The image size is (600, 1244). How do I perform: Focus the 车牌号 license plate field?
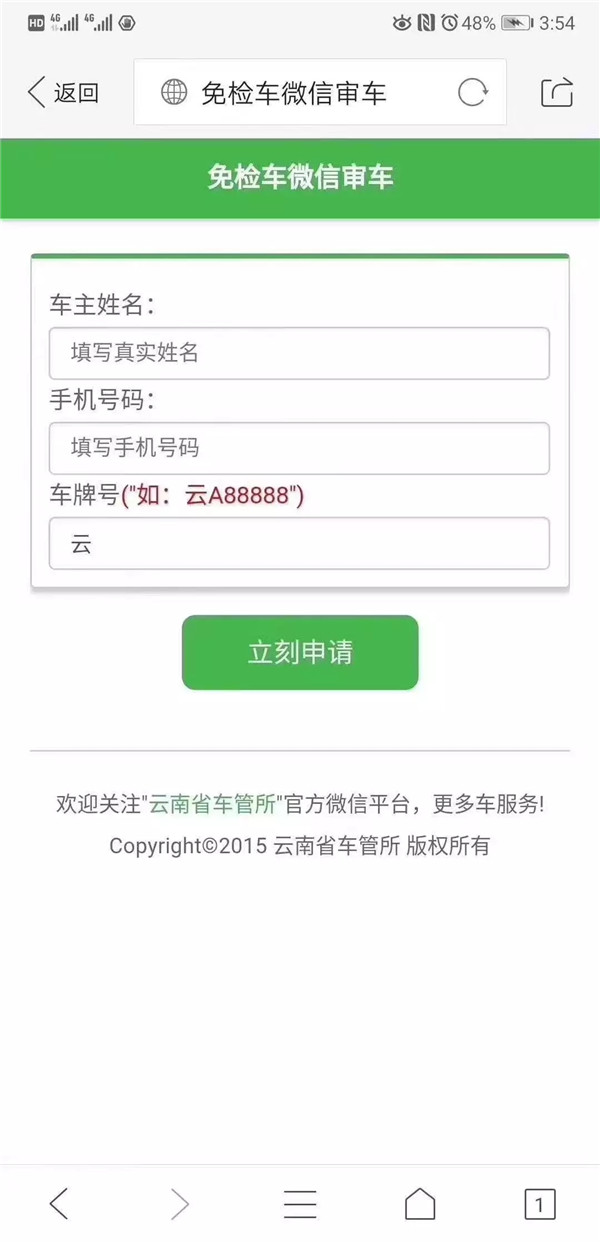click(300, 543)
